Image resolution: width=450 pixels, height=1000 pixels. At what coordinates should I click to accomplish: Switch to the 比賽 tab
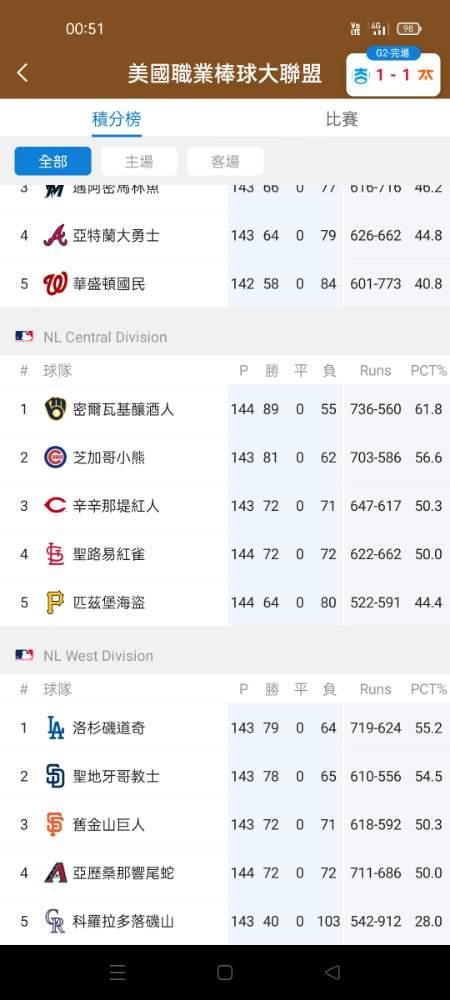click(x=342, y=119)
